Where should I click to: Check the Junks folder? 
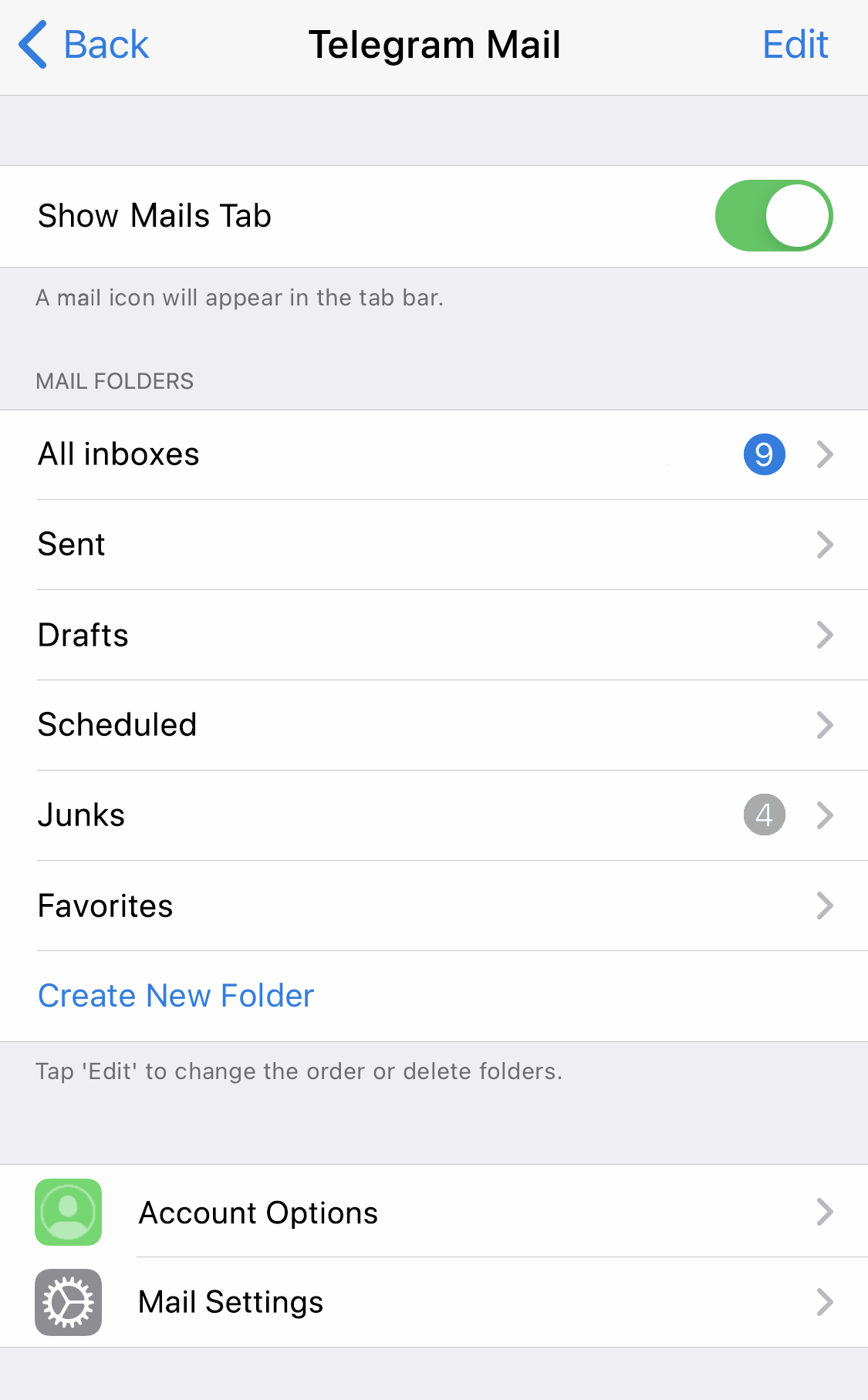(434, 815)
